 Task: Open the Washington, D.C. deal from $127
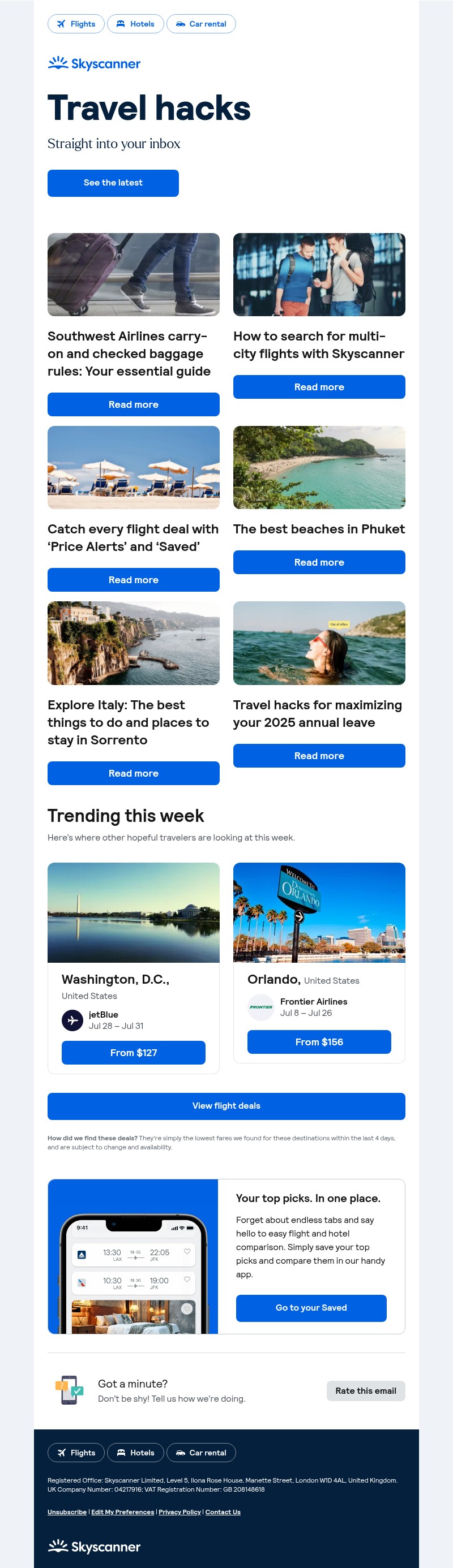click(x=133, y=1052)
